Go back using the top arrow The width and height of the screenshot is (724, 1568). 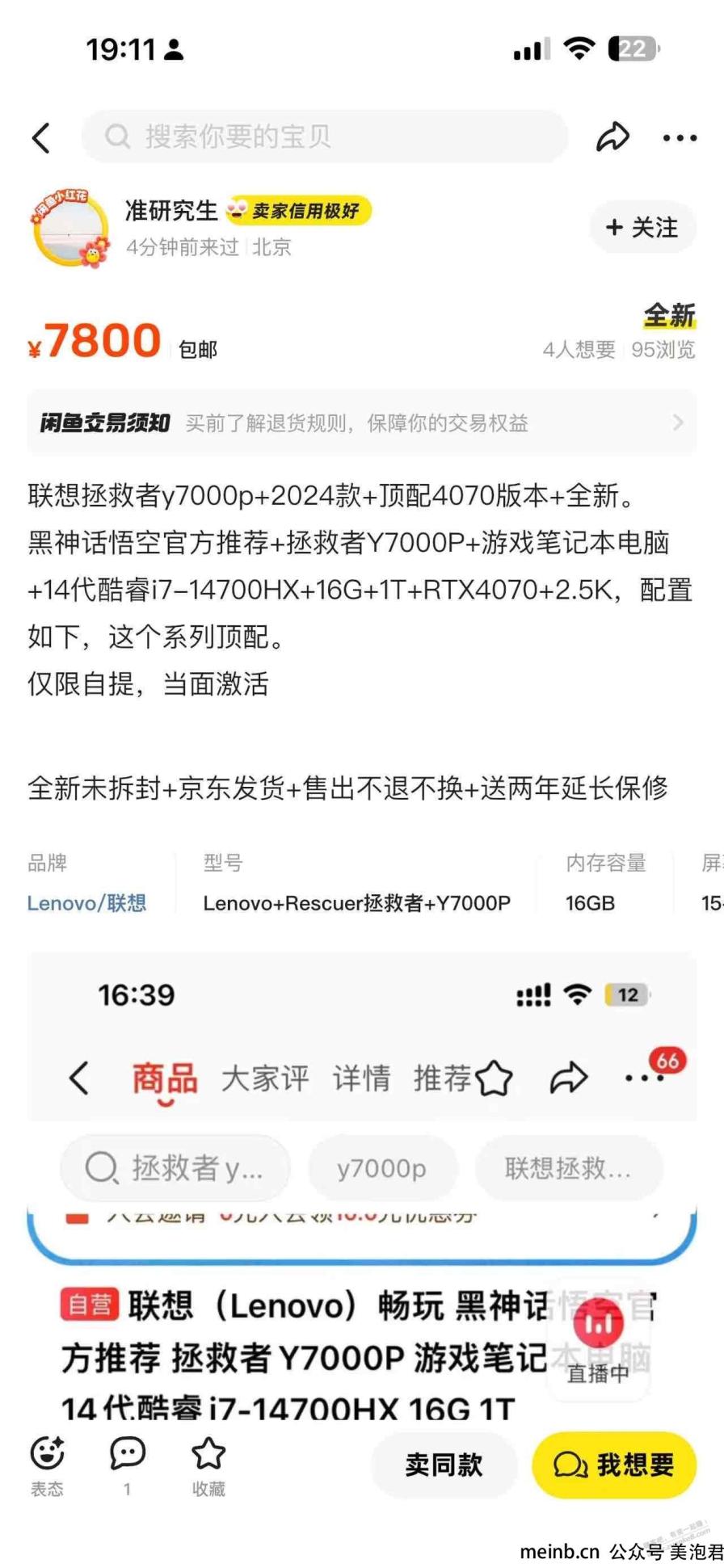(x=41, y=137)
